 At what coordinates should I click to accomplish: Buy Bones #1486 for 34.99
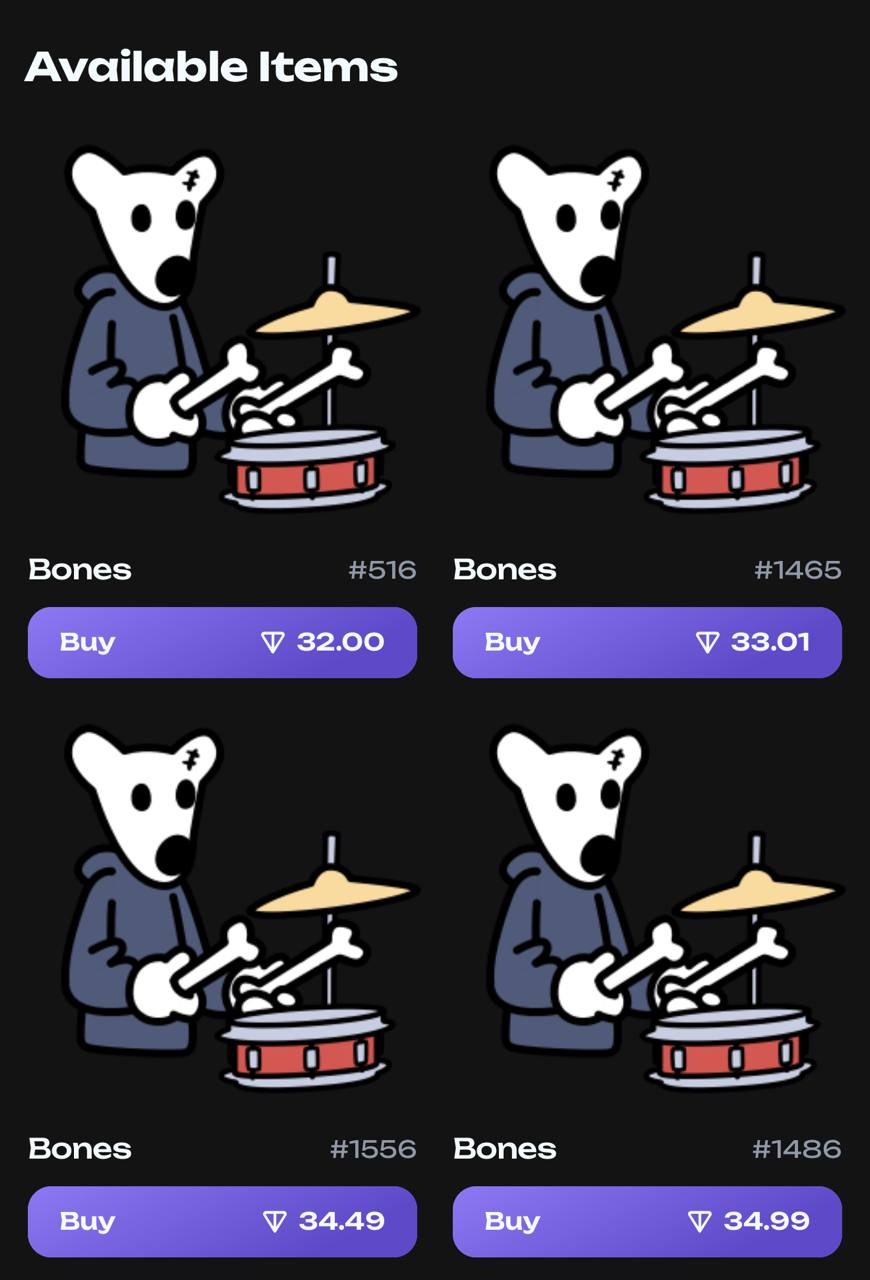point(647,1221)
